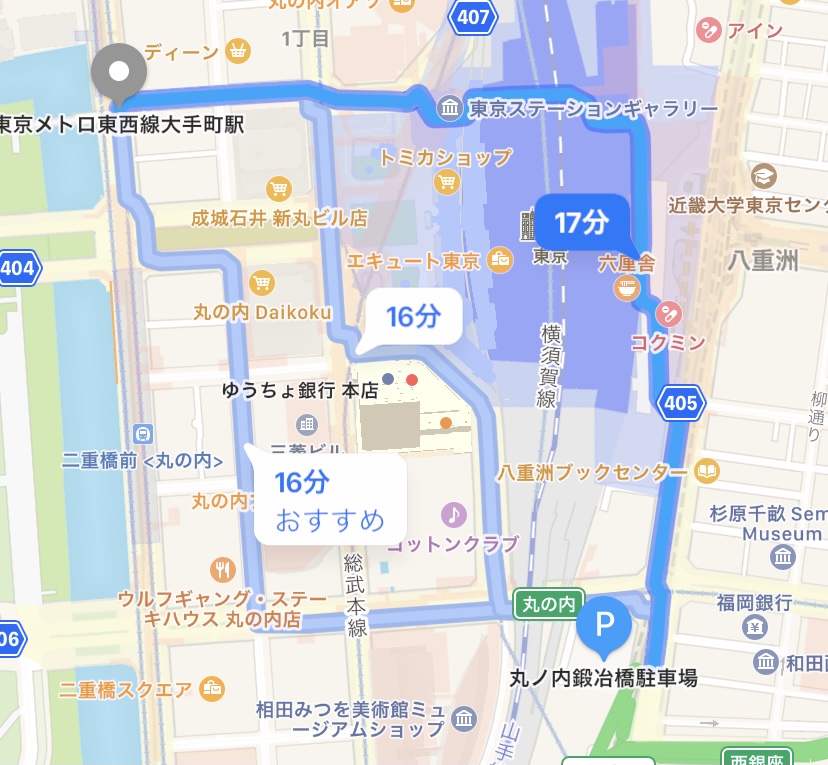This screenshot has width=828, height=765.
Task: View 成城石井 新丸ビル店 place details
Action: point(280,189)
